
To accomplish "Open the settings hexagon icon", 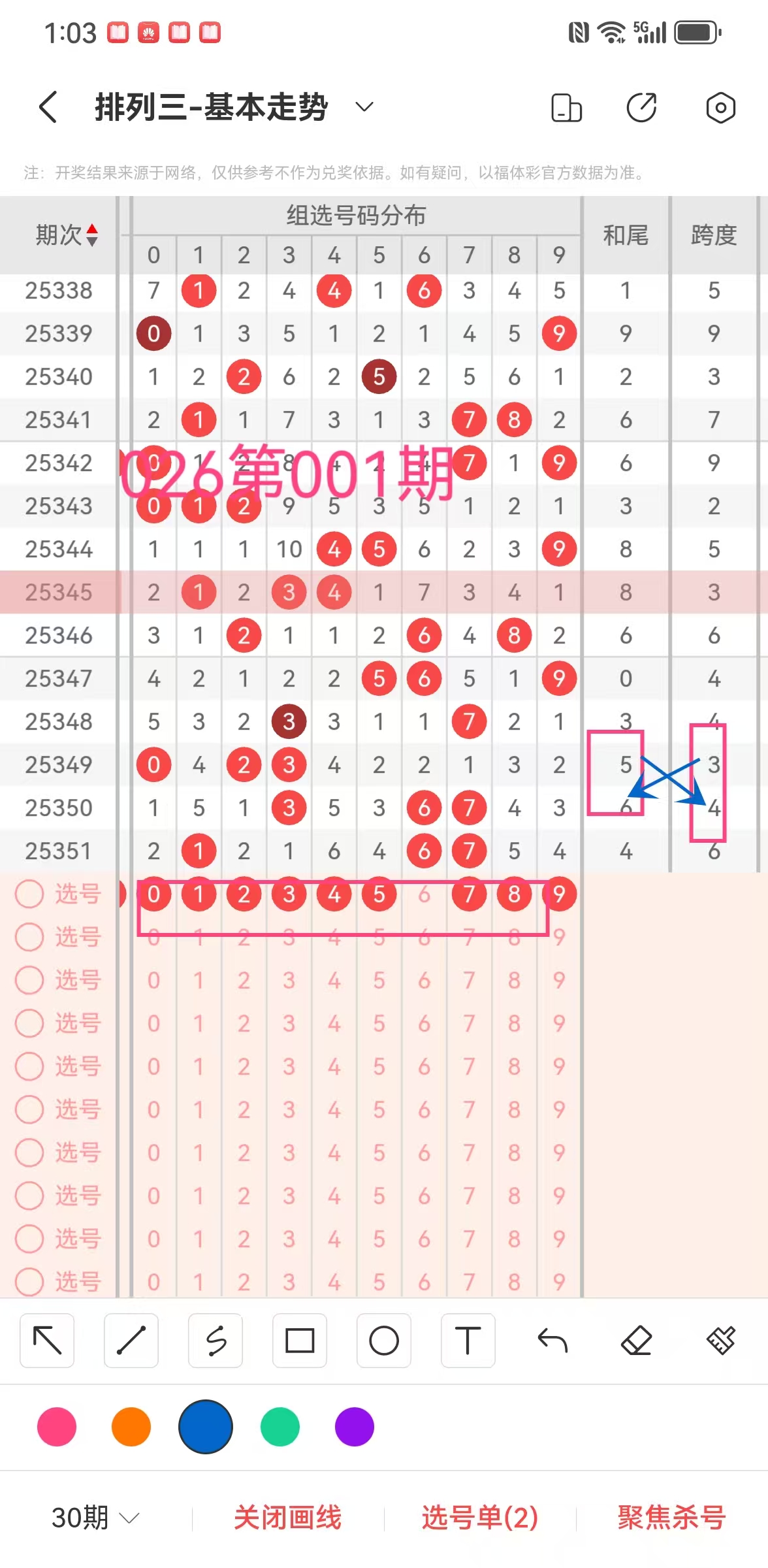I will (x=720, y=108).
